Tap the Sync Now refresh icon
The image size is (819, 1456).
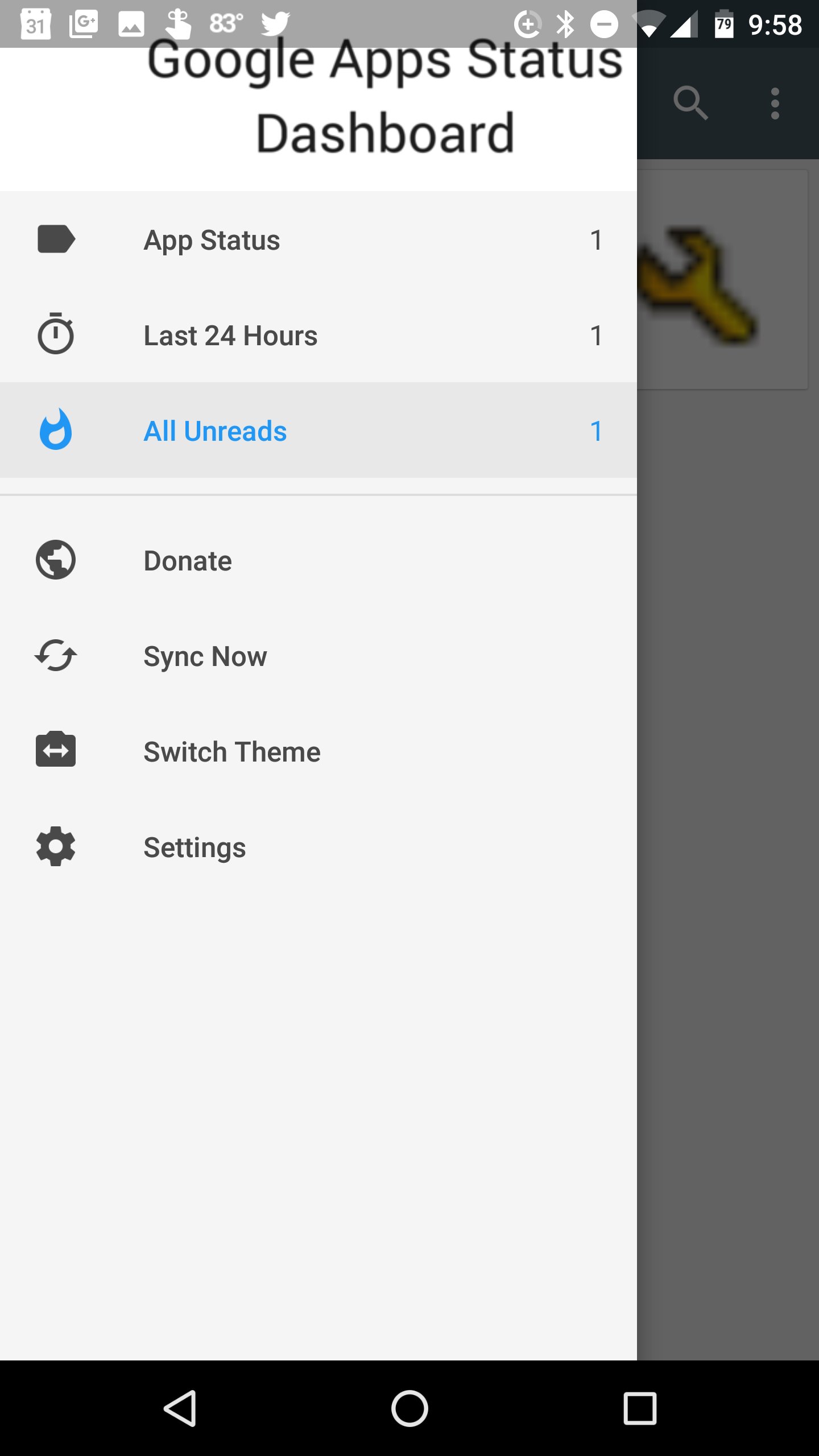point(56,655)
